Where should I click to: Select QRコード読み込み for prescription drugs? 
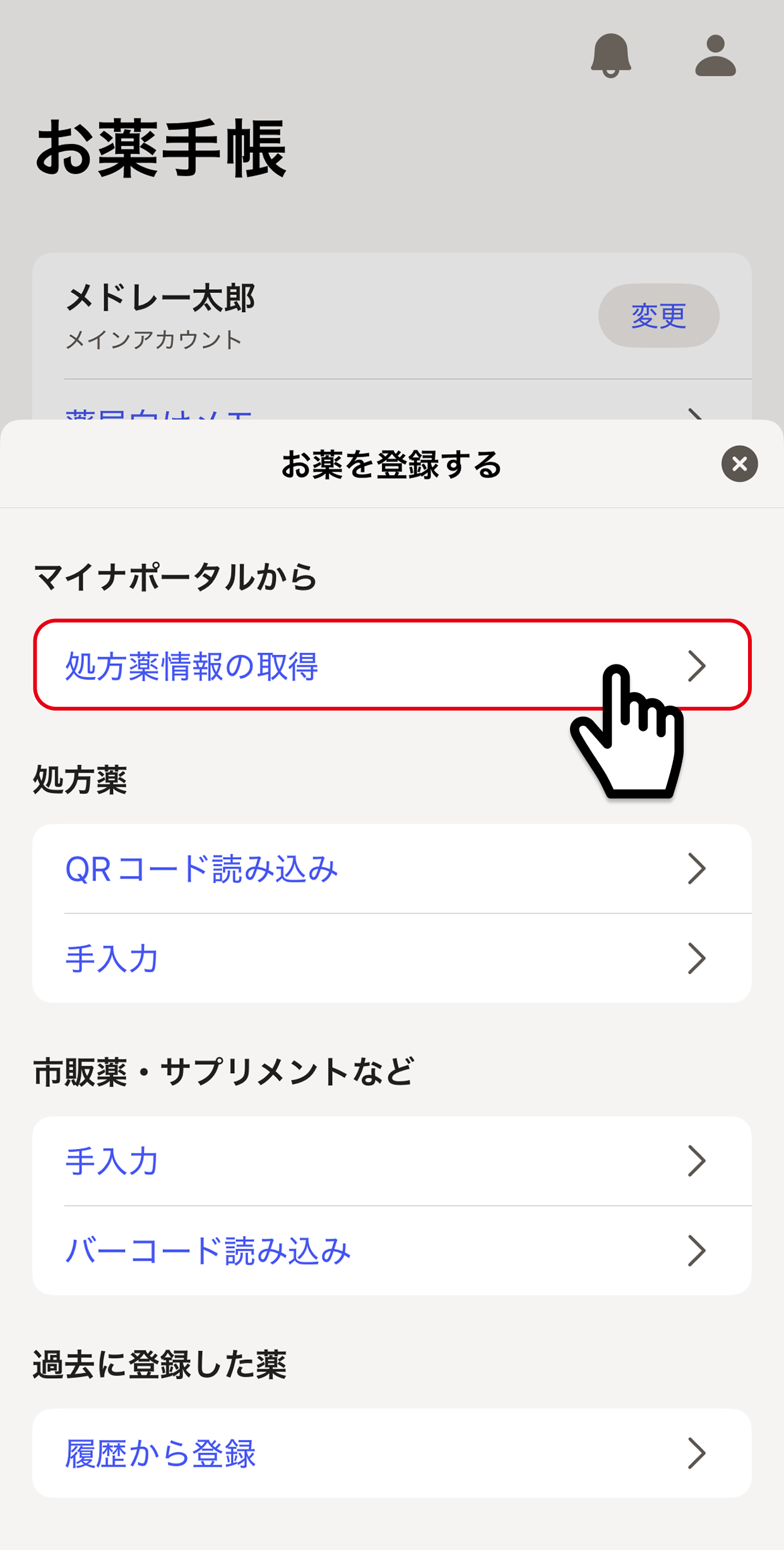pyautogui.click(x=391, y=868)
